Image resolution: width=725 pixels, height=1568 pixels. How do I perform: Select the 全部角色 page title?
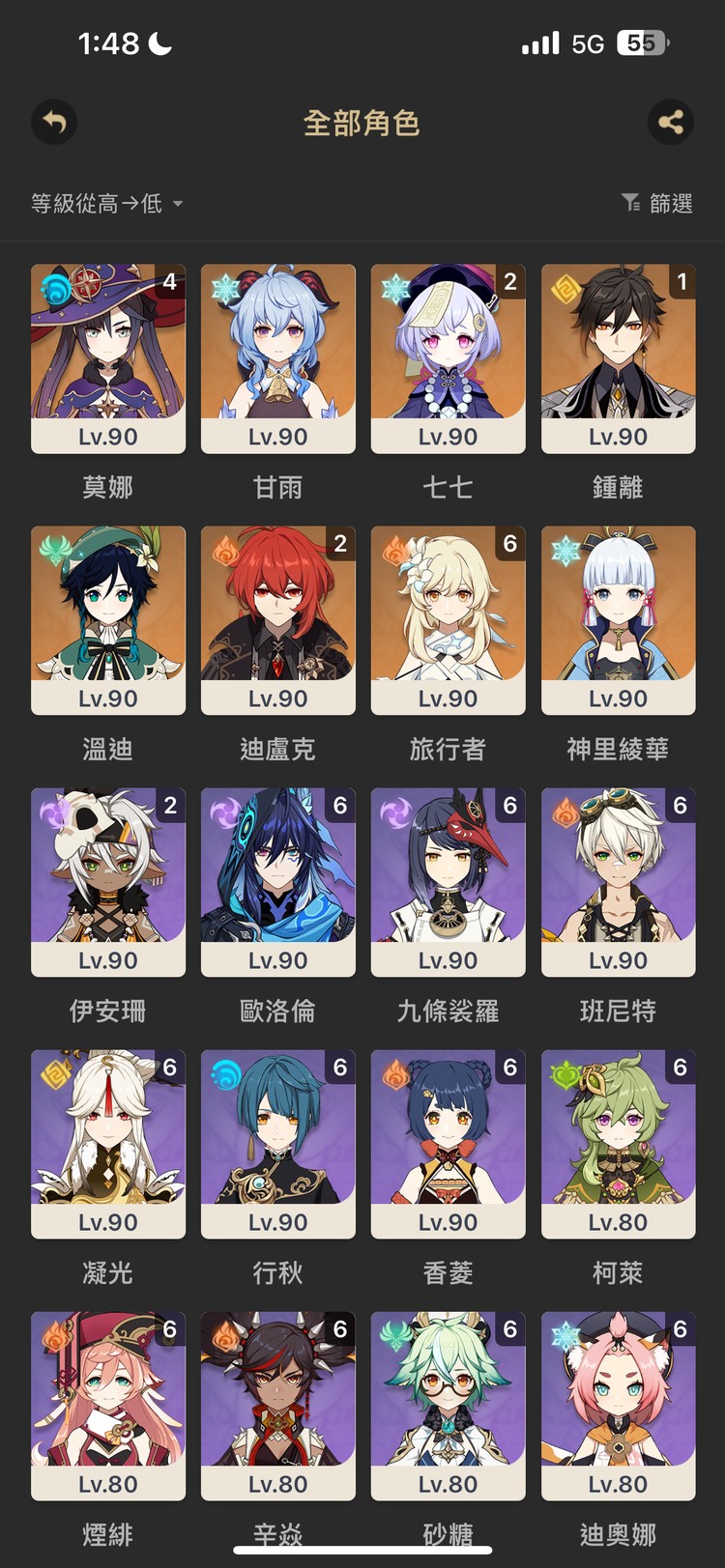[362, 122]
